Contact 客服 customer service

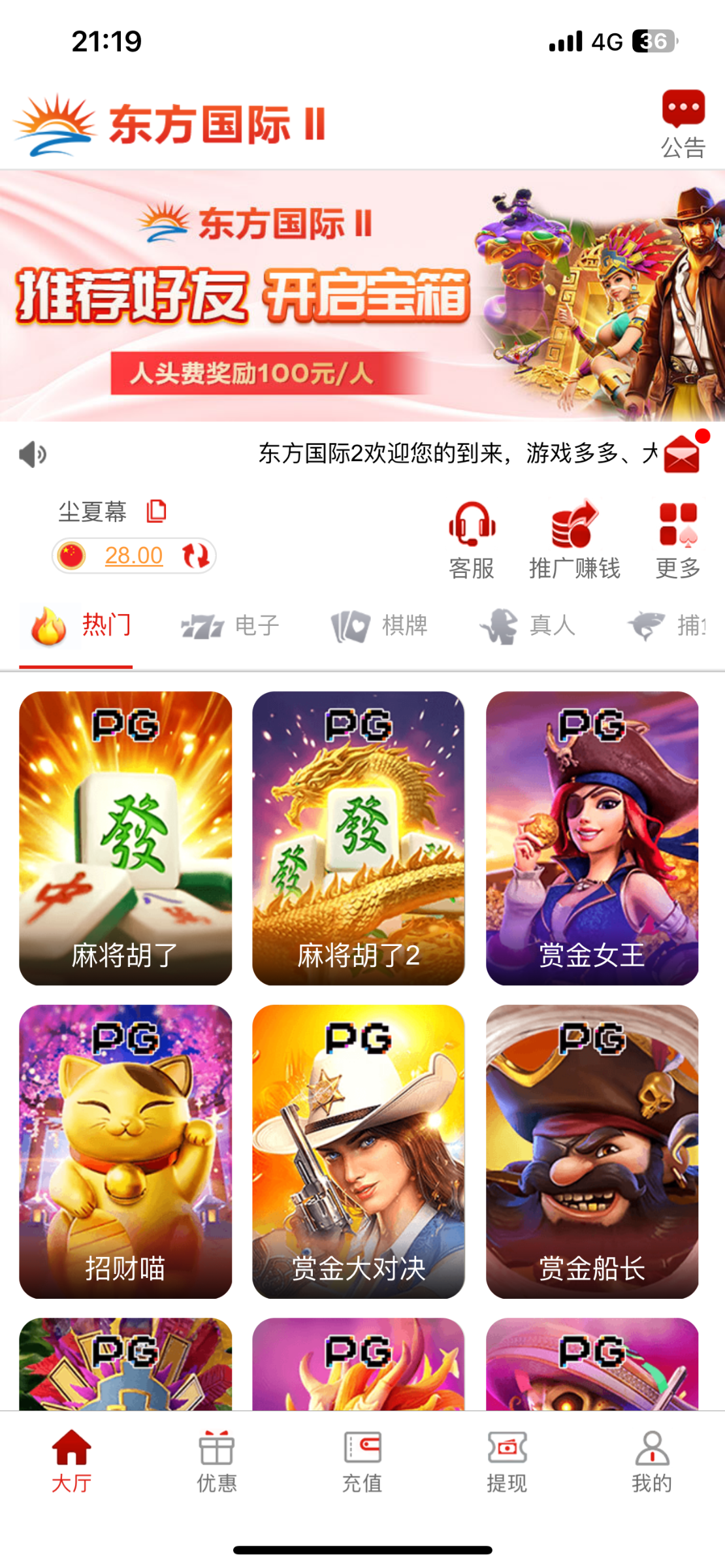pos(472,541)
